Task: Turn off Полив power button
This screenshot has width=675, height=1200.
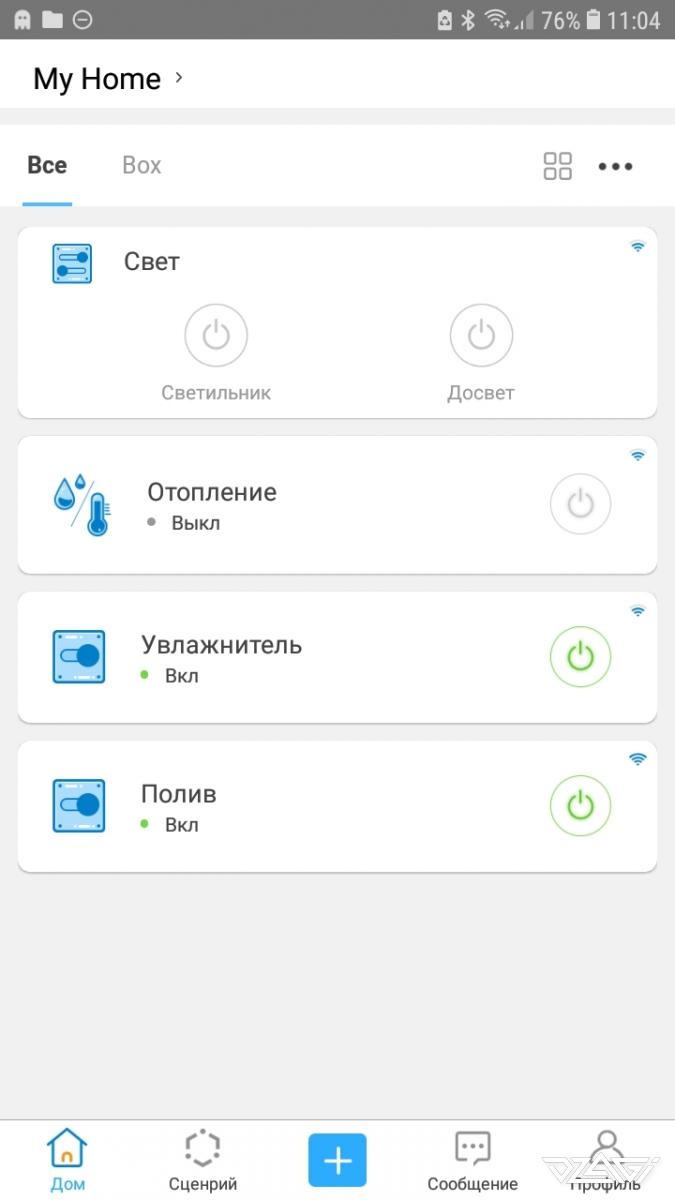Action: coord(580,806)
